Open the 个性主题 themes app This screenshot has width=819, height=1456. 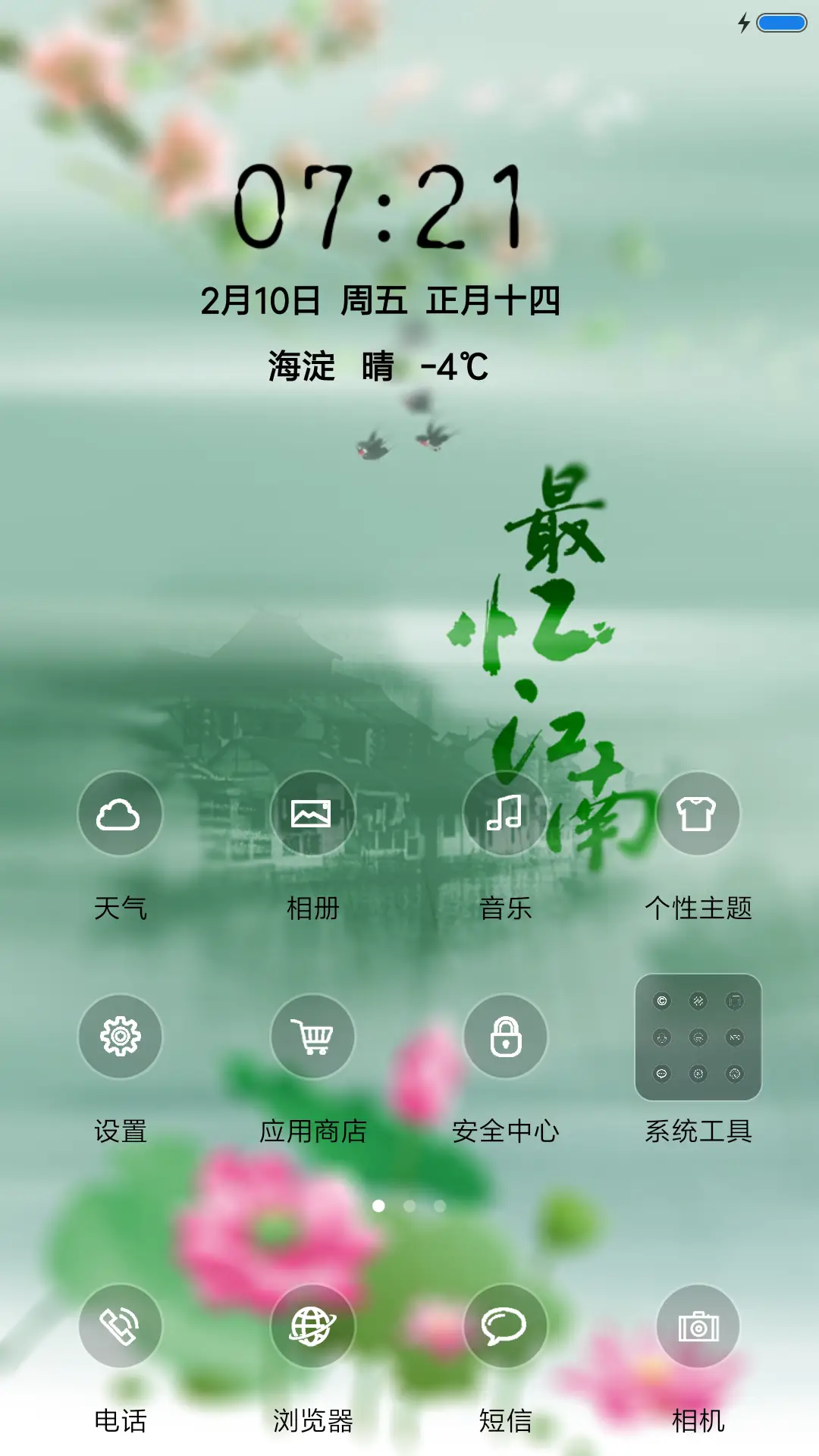coord(699,813)
